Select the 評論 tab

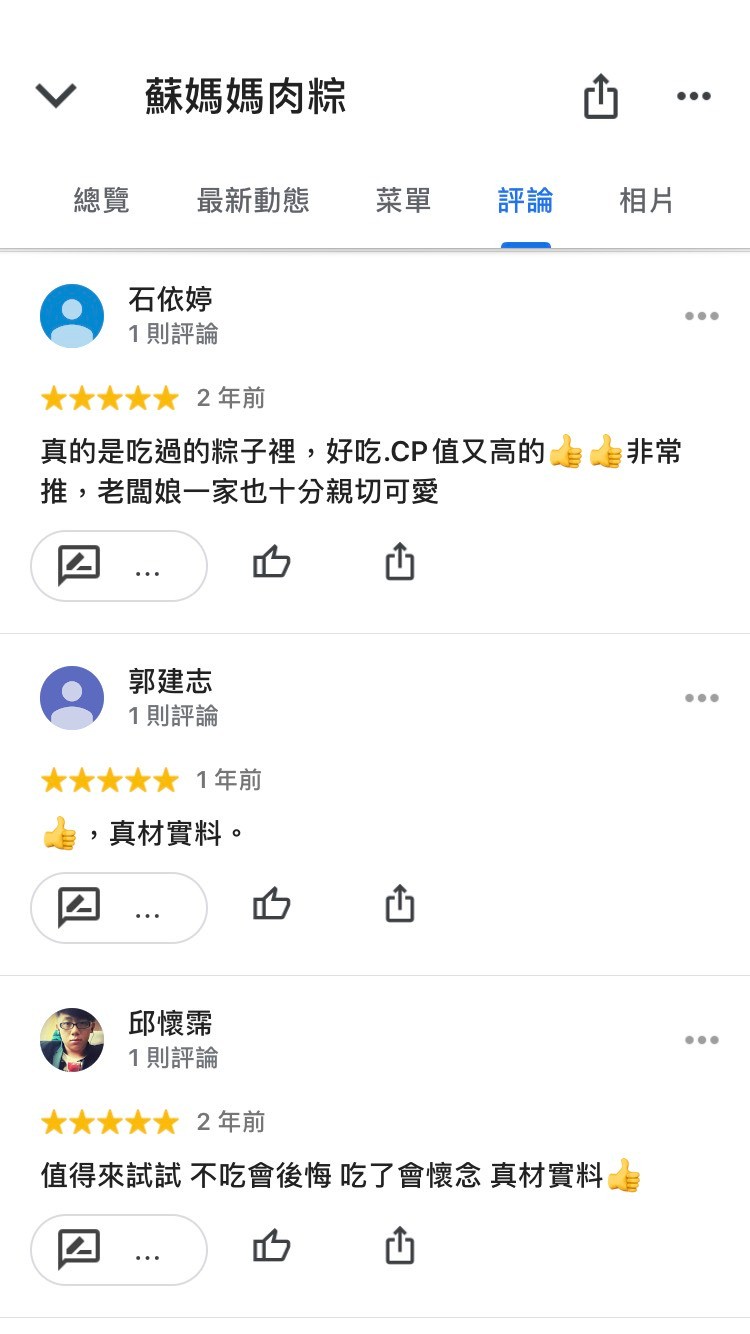coord(525,201)
